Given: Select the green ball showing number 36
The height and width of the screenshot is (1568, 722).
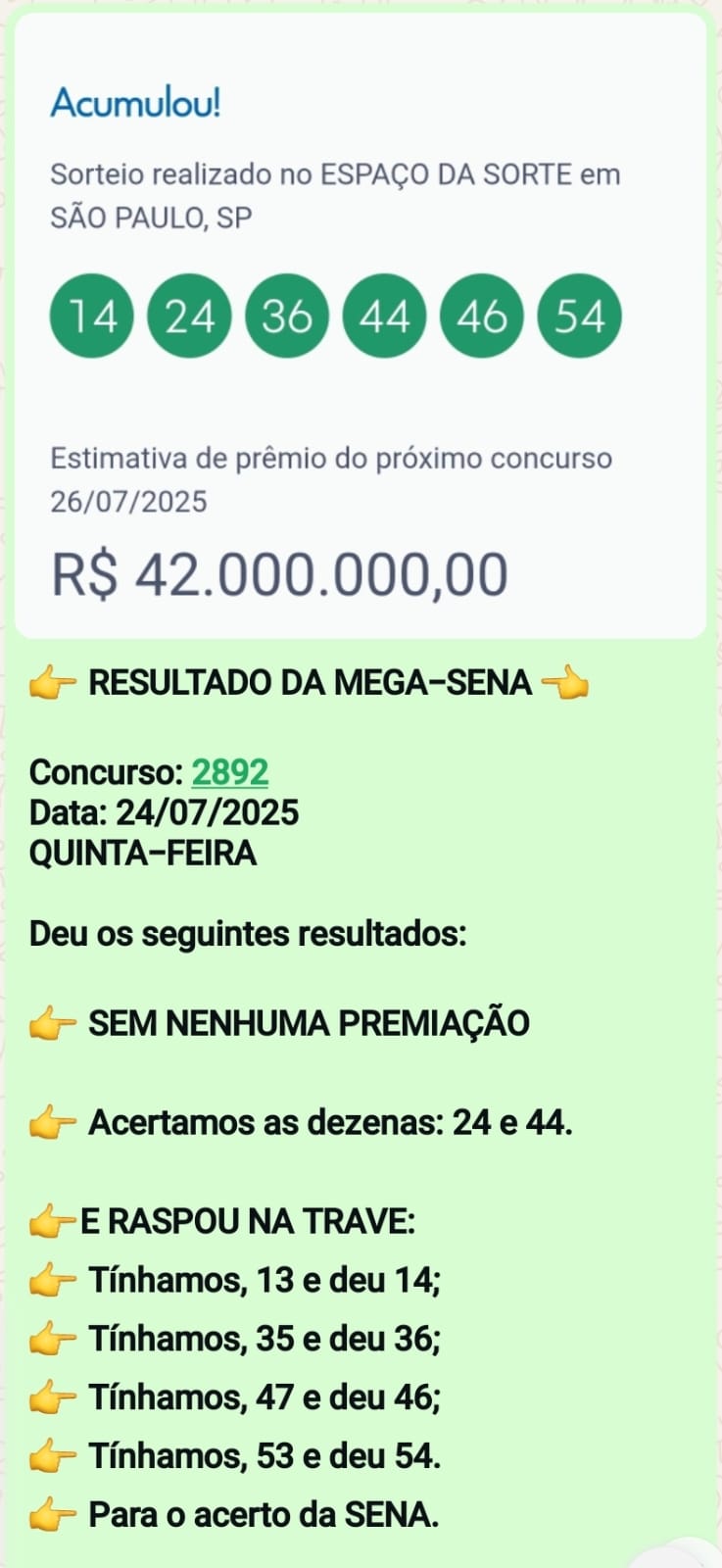Looking at the screenshot, I should 286,317.
